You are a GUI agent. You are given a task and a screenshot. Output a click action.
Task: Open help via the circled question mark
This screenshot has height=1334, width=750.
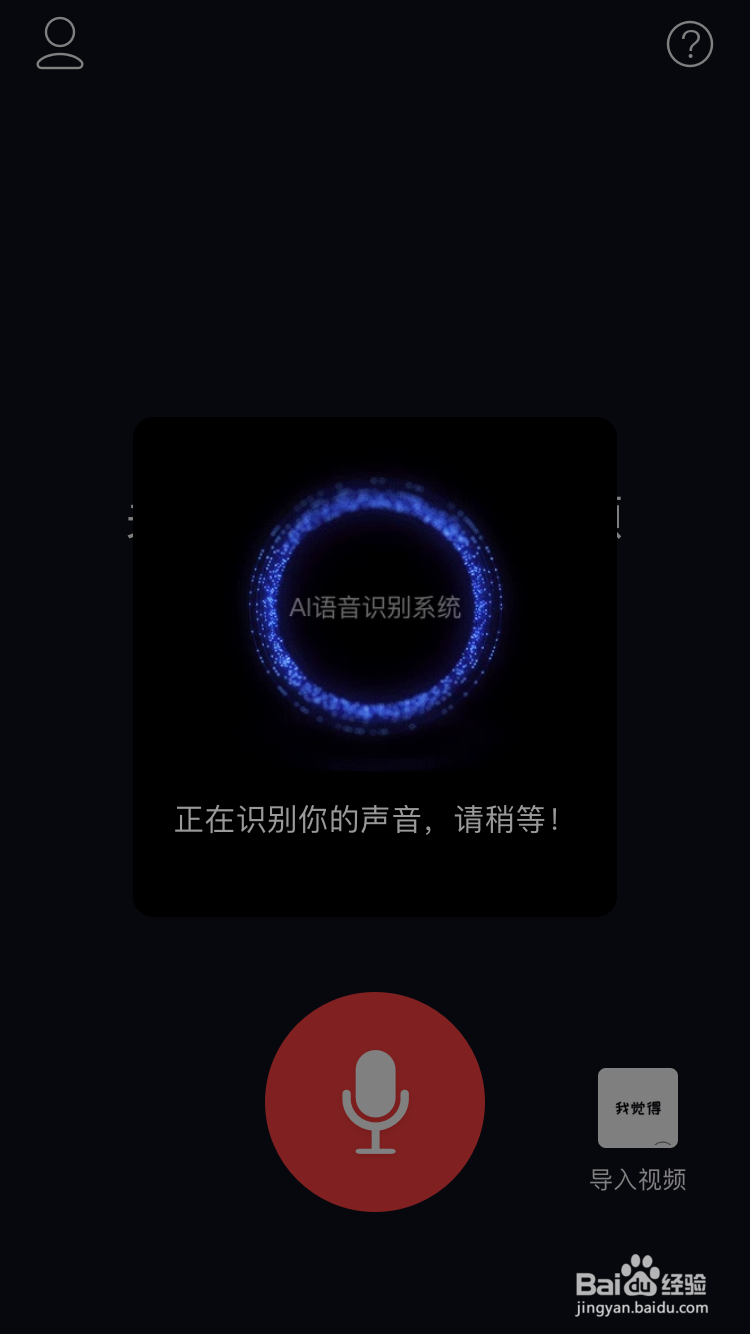[690, 44]
